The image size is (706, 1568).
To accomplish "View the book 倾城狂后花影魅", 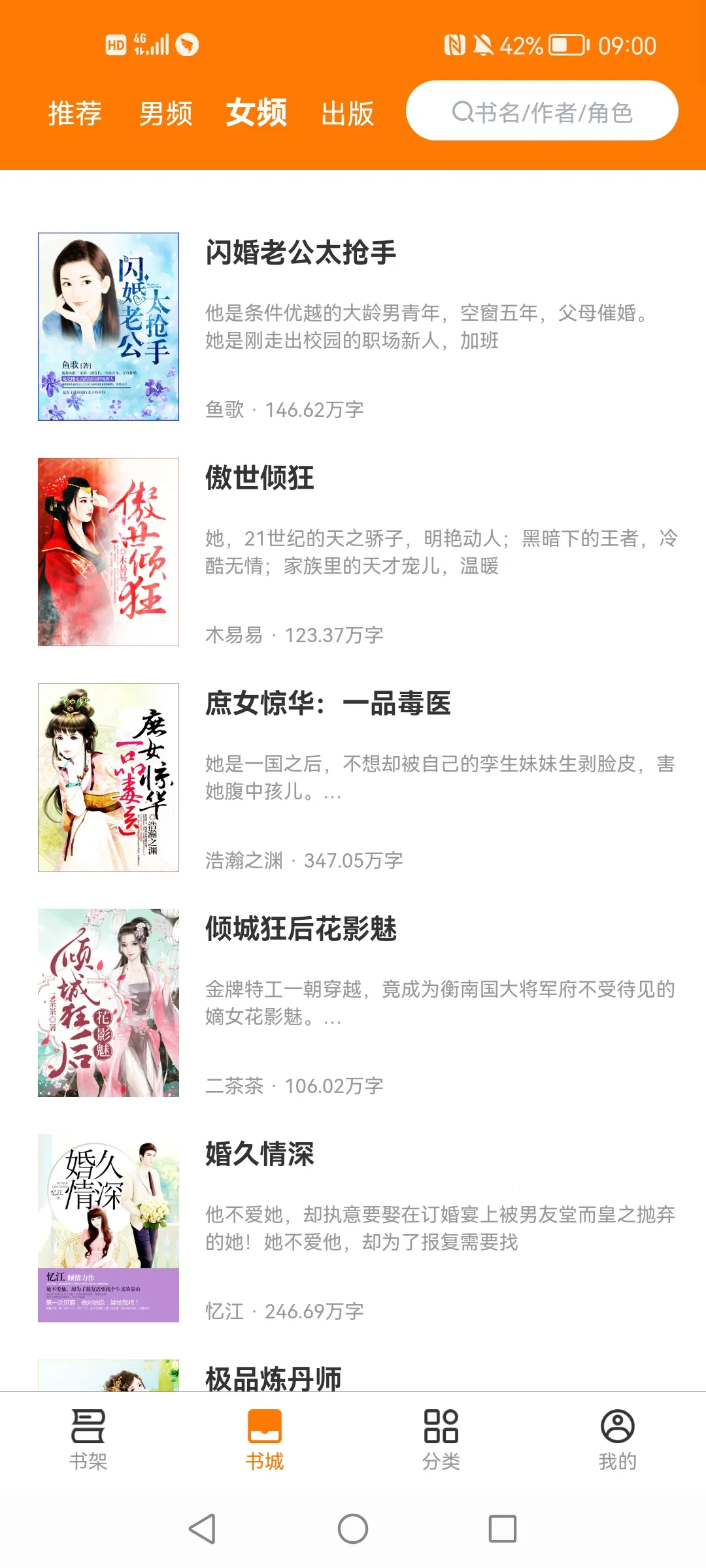I will point(301,929).
